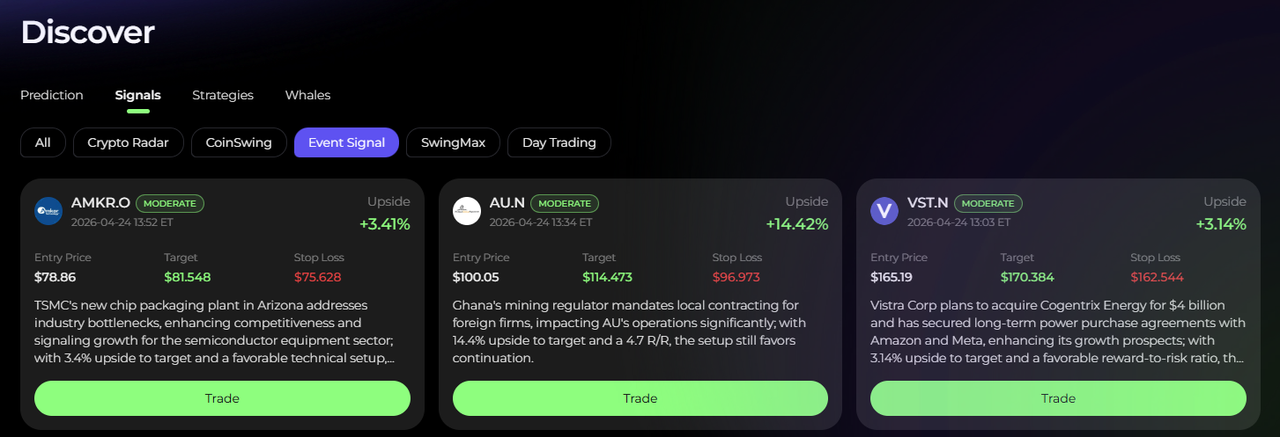Show Day Trading signals

559,142
